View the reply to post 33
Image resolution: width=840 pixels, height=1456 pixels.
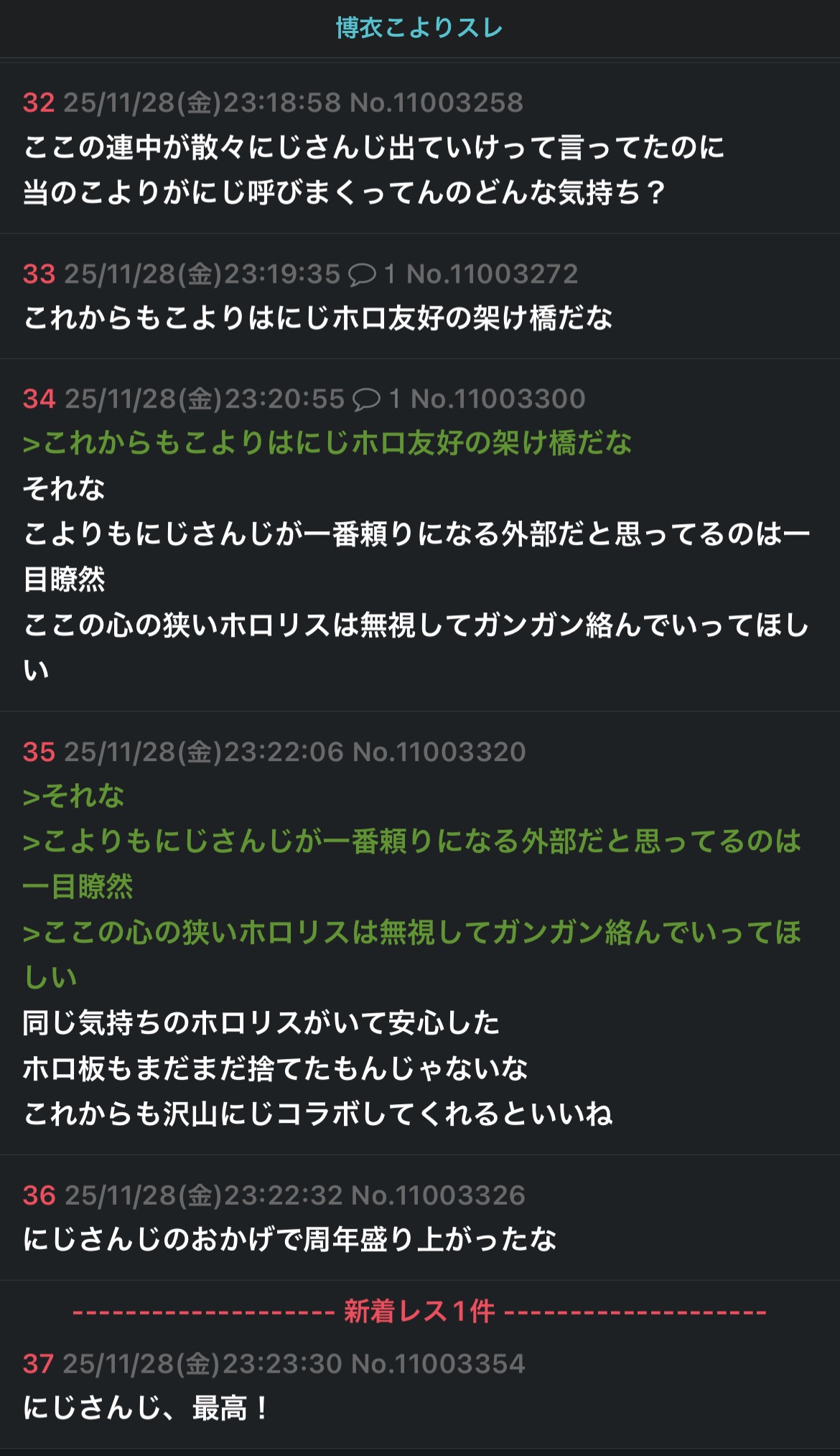tap(371, 274)
